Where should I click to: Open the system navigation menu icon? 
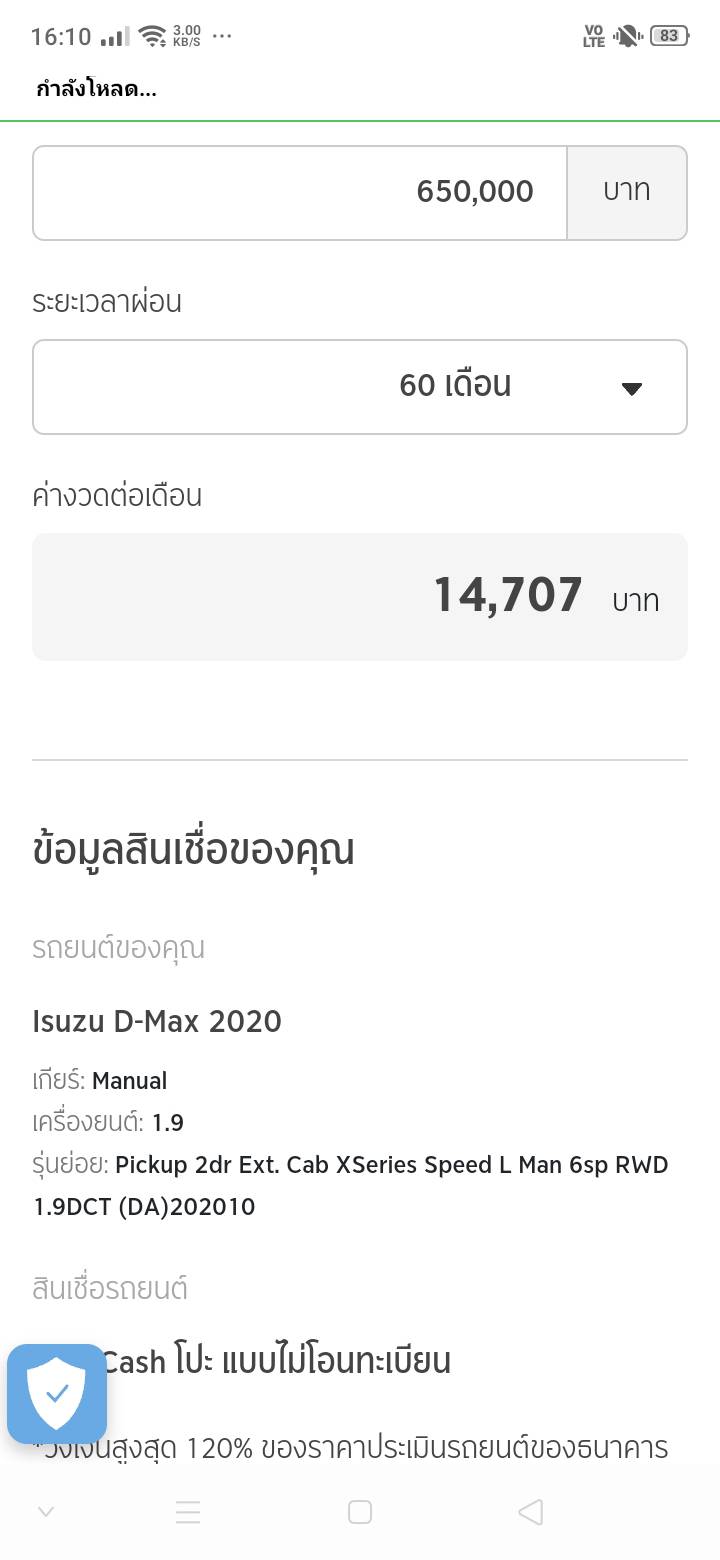[188, 1512]
